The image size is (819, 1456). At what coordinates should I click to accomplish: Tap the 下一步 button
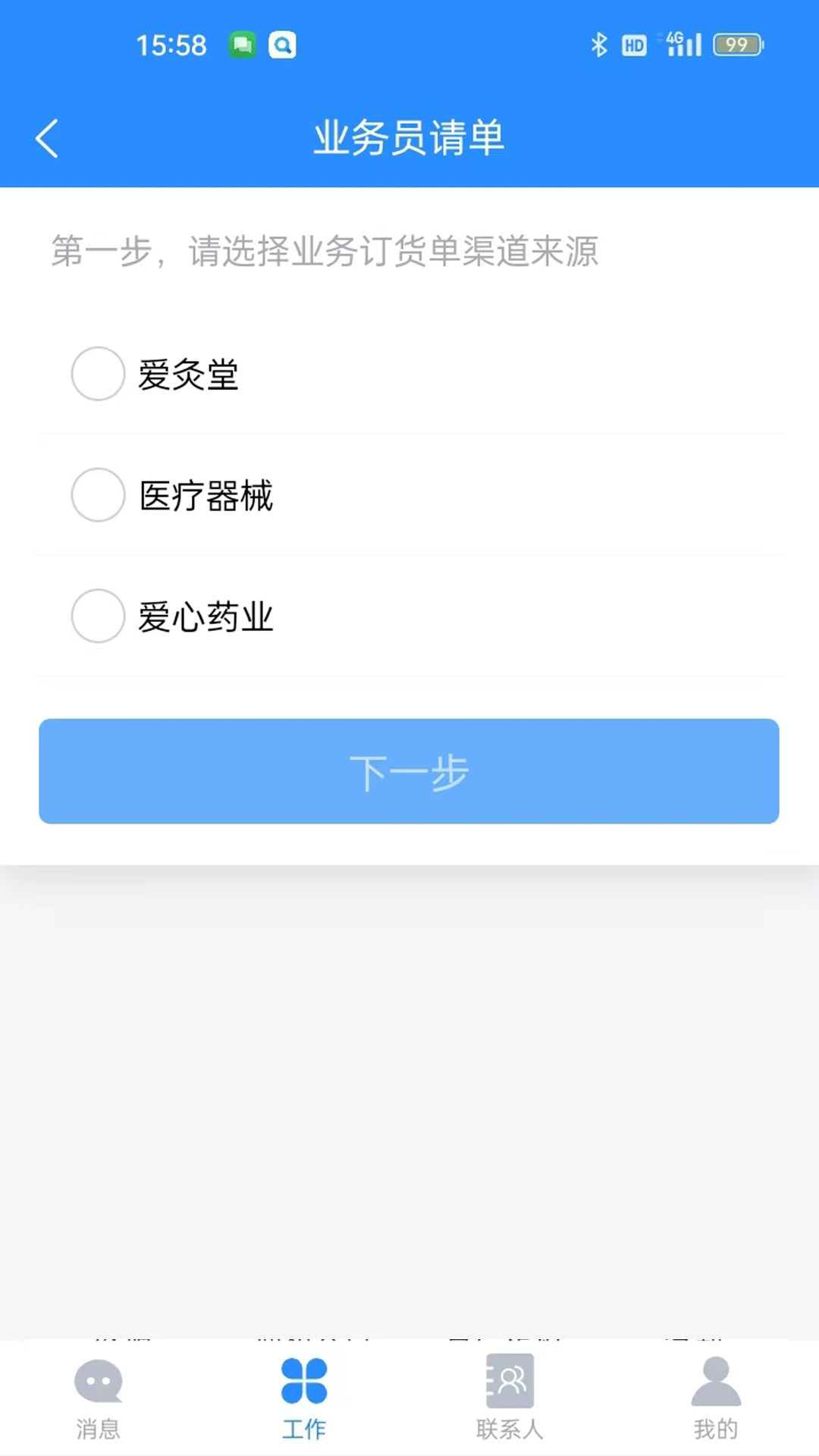click(x=409, y=771)
